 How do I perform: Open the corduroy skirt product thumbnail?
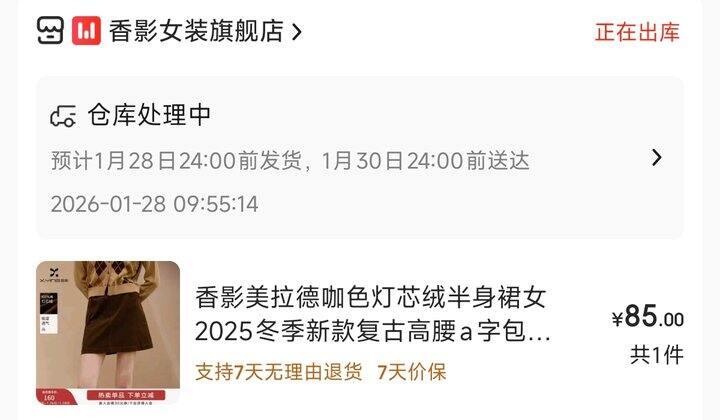point(108,333)
